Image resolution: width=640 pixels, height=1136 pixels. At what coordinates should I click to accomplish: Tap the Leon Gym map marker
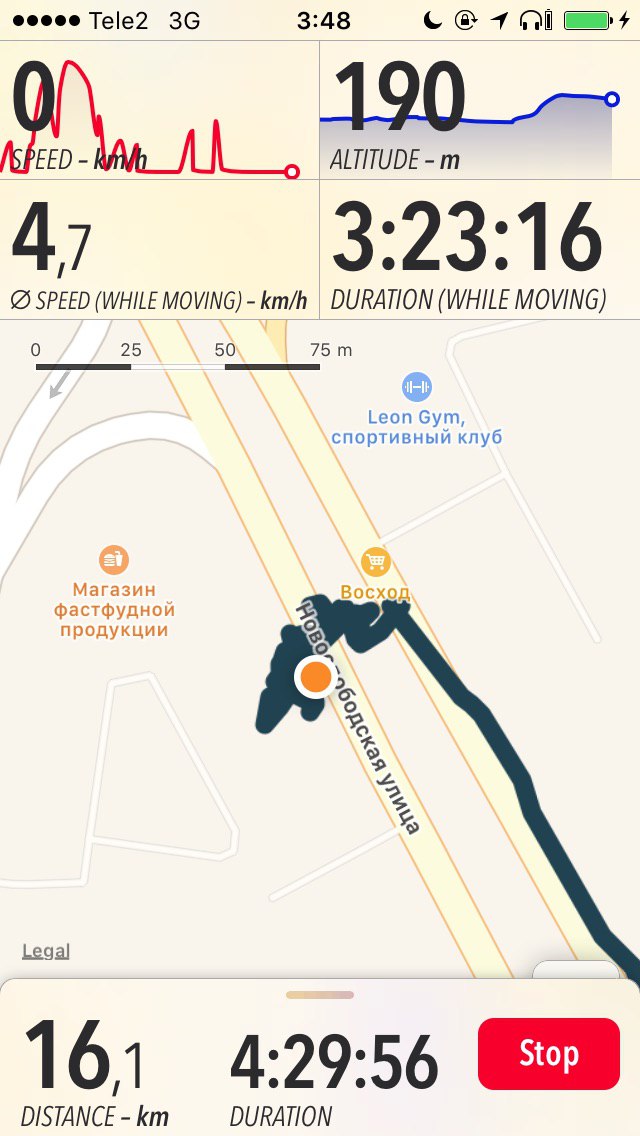click(417, 387)
